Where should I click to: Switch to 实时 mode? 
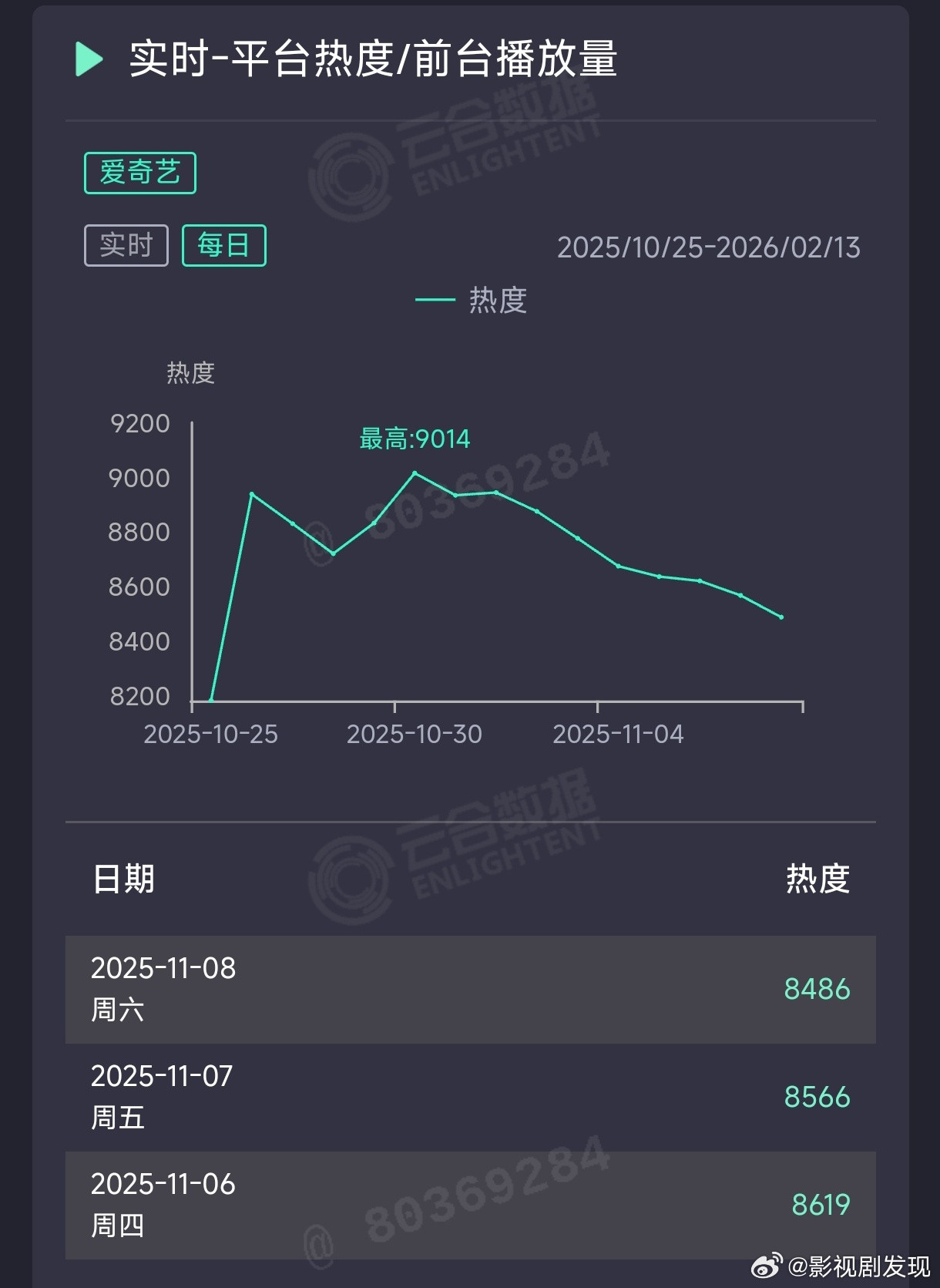[126, 244]
